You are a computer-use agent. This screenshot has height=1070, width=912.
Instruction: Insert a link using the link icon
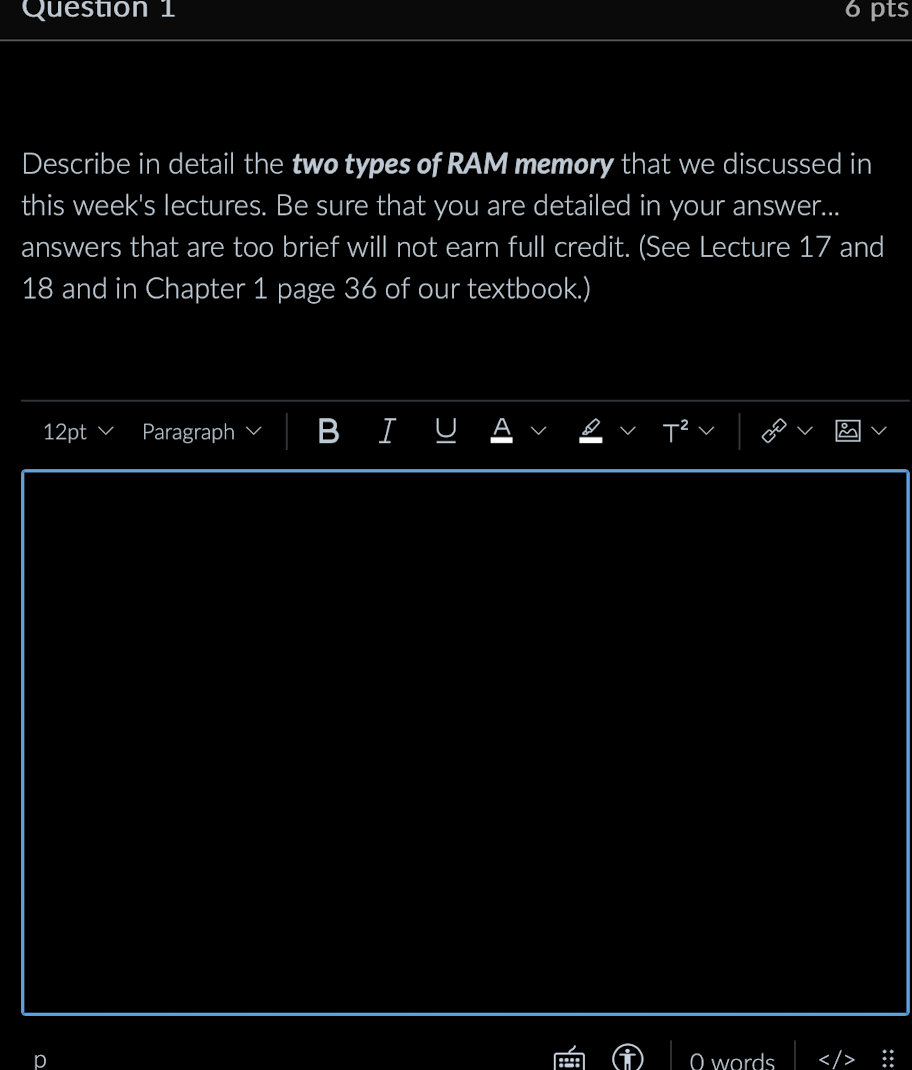[777, 430]
